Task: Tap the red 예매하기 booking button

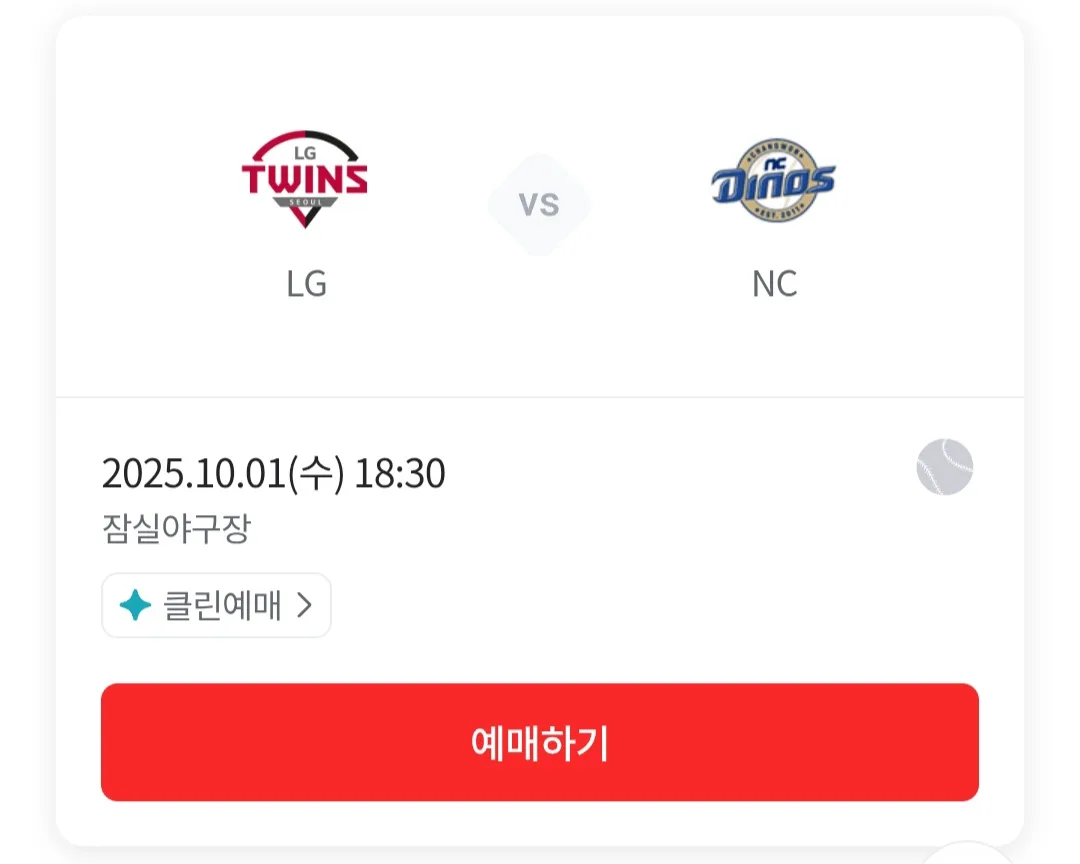Action: (539, 742)
